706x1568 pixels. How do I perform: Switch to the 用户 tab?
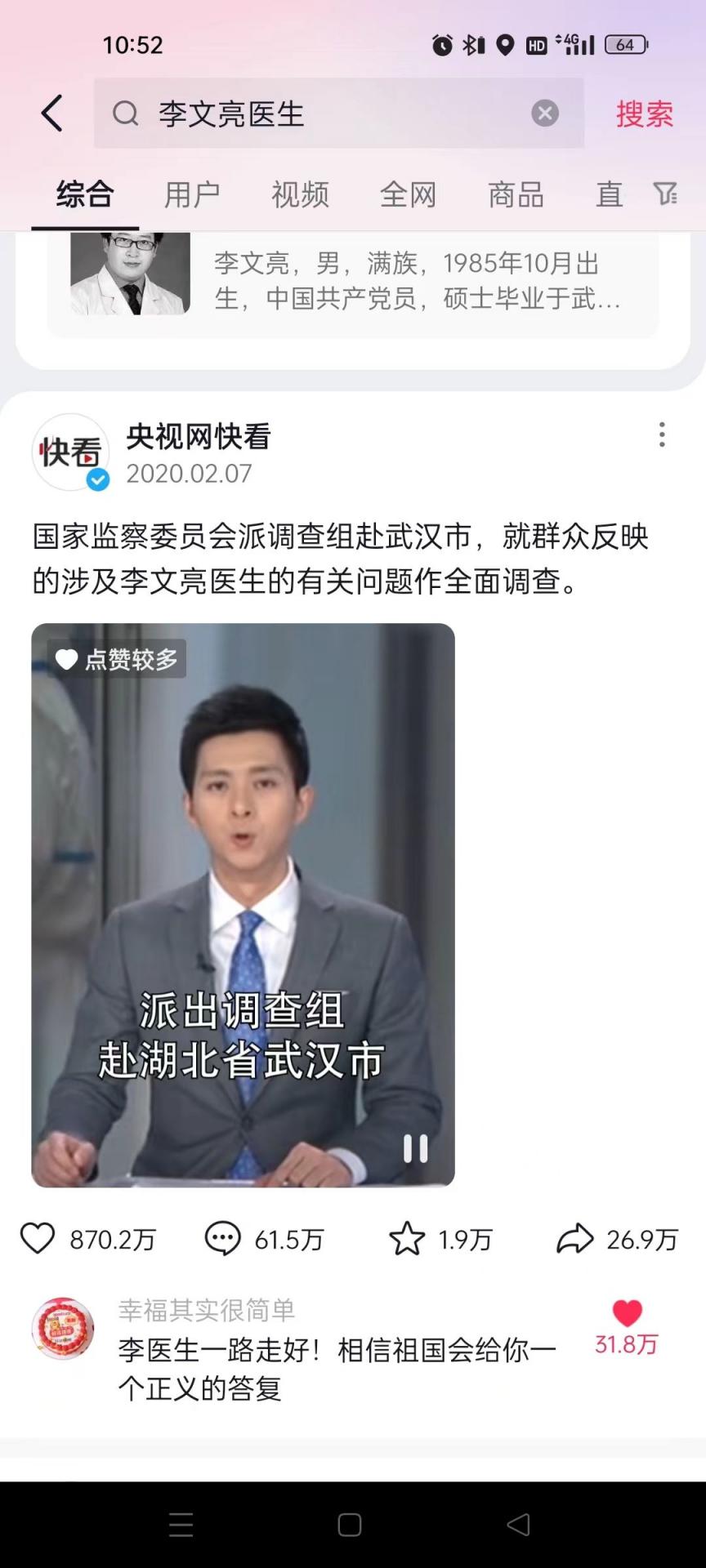[x=192, y=194]
